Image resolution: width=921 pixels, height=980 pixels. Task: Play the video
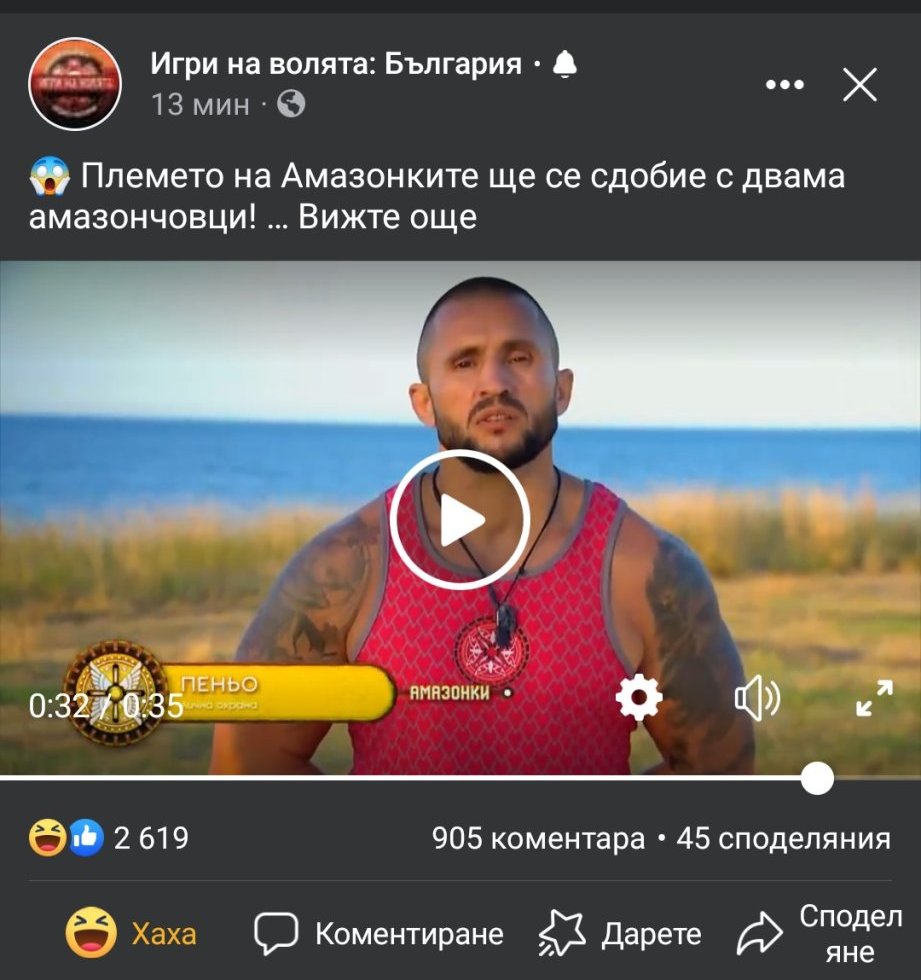459,519
